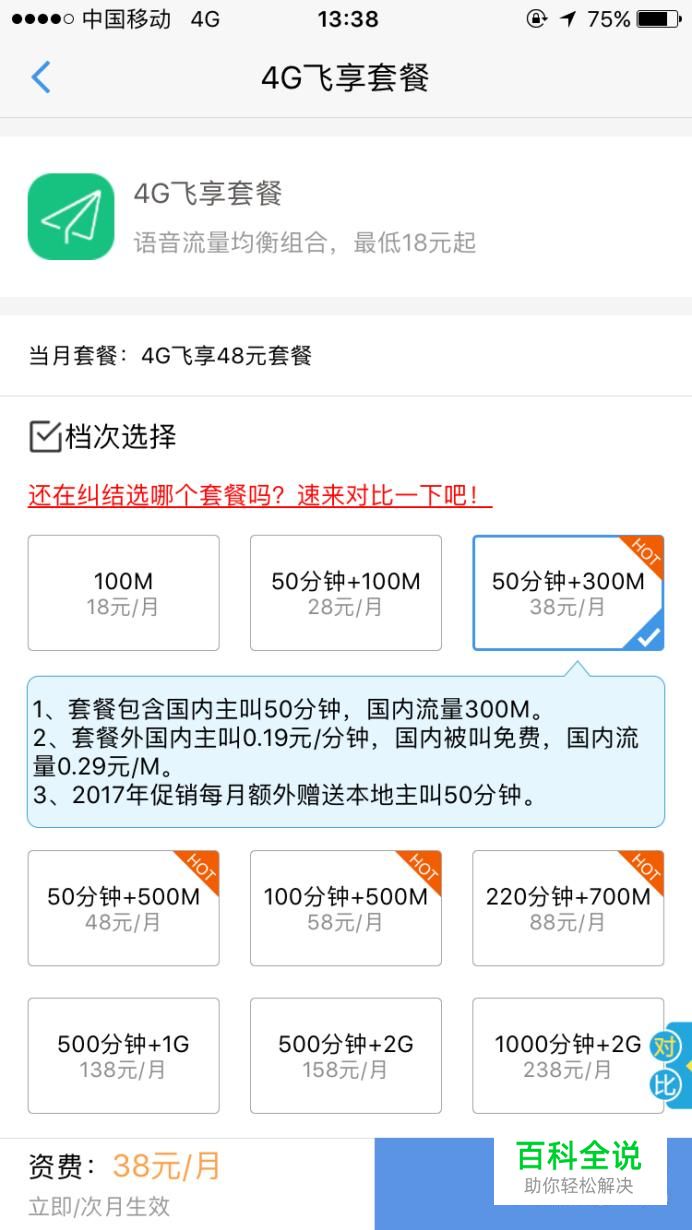Image resolution: width=692 pixels, height=1230 pixels.
Task: Tap the selected 50分钟+300M 38元/月 plan
Action: point(568,593)
